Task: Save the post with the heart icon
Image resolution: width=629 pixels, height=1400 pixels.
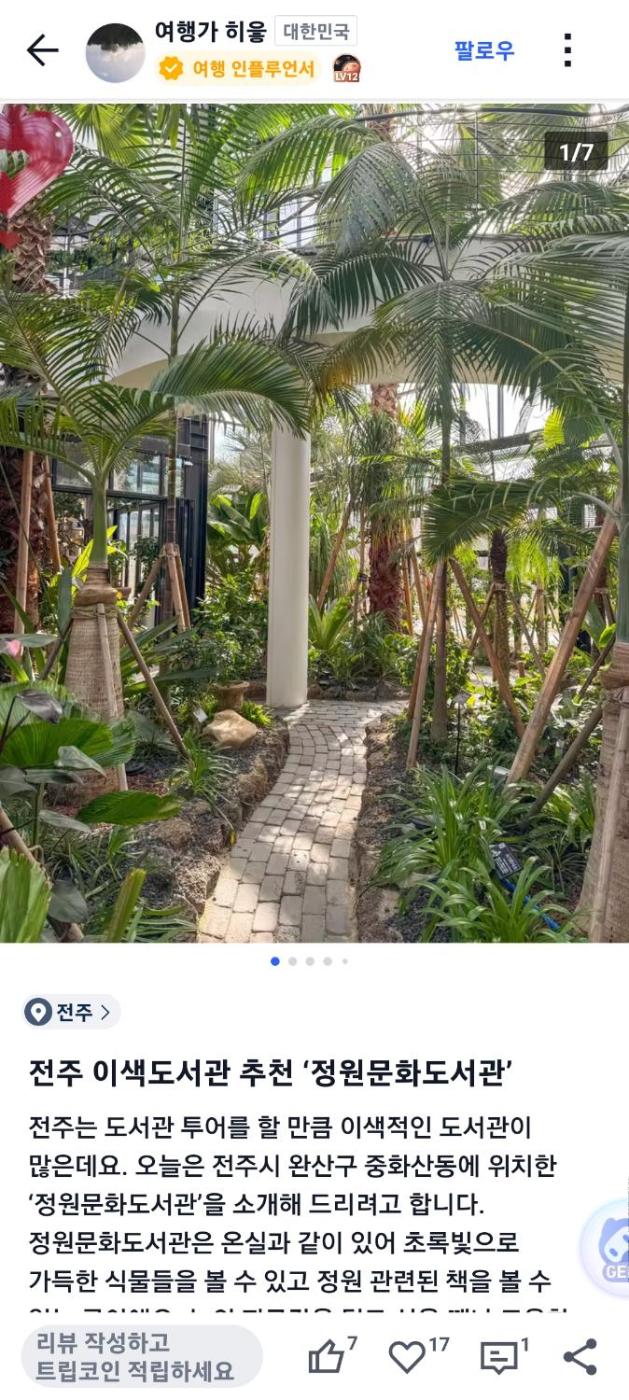Action: coord(407,1356)
